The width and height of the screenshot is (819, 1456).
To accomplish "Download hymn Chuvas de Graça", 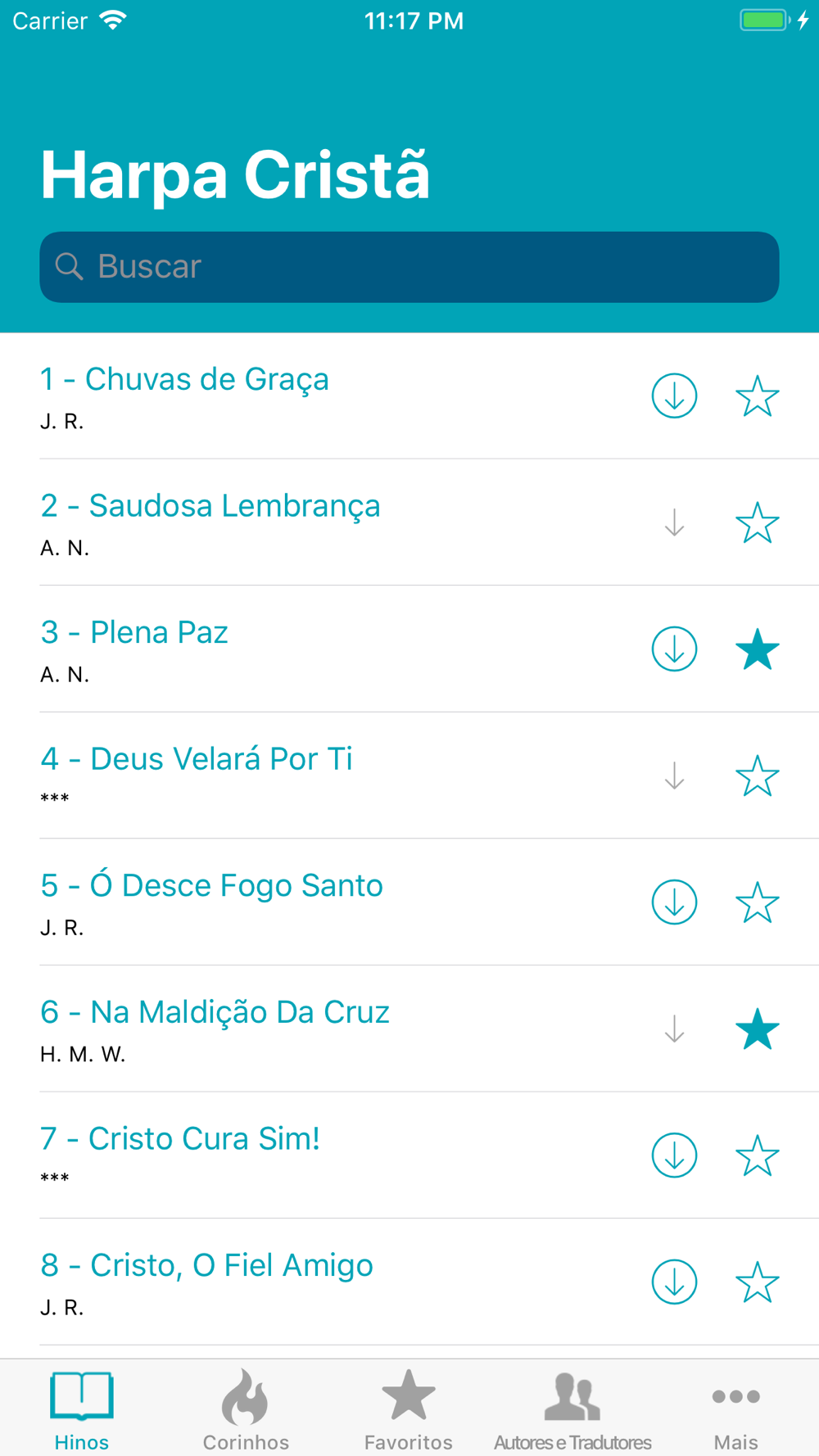I will point(674,396).
